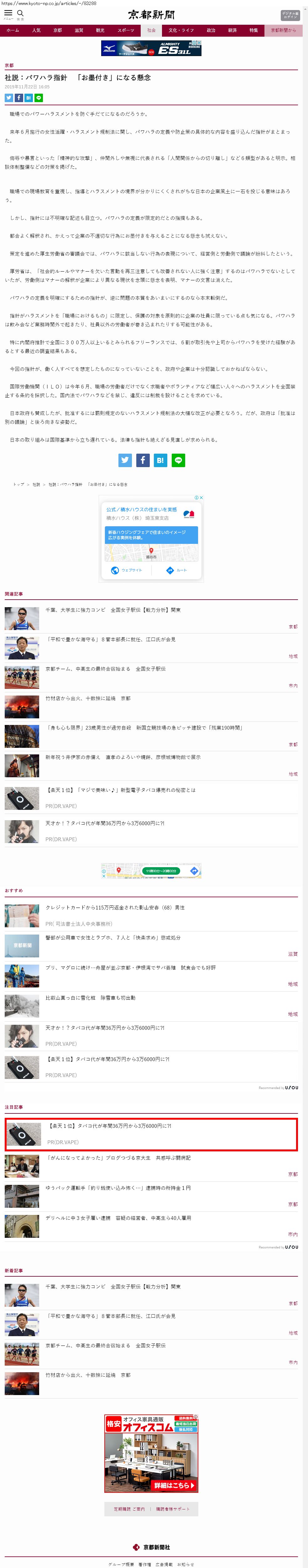The width and height of the screenshot is (308, 1568).
Task: Switch to the ホーム tab
Action: tap(13, 30)
